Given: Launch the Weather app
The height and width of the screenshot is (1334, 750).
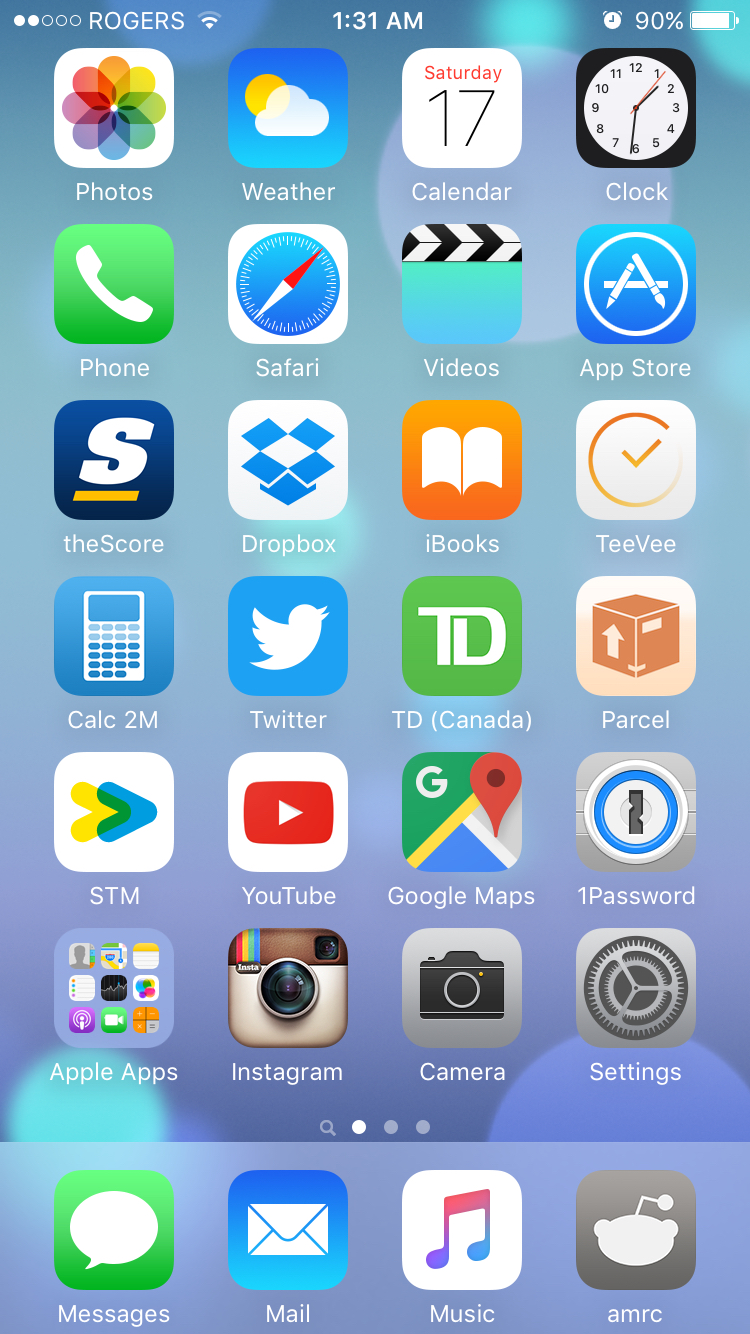Looking at the screenshot, I should click(x=288, y=108).
